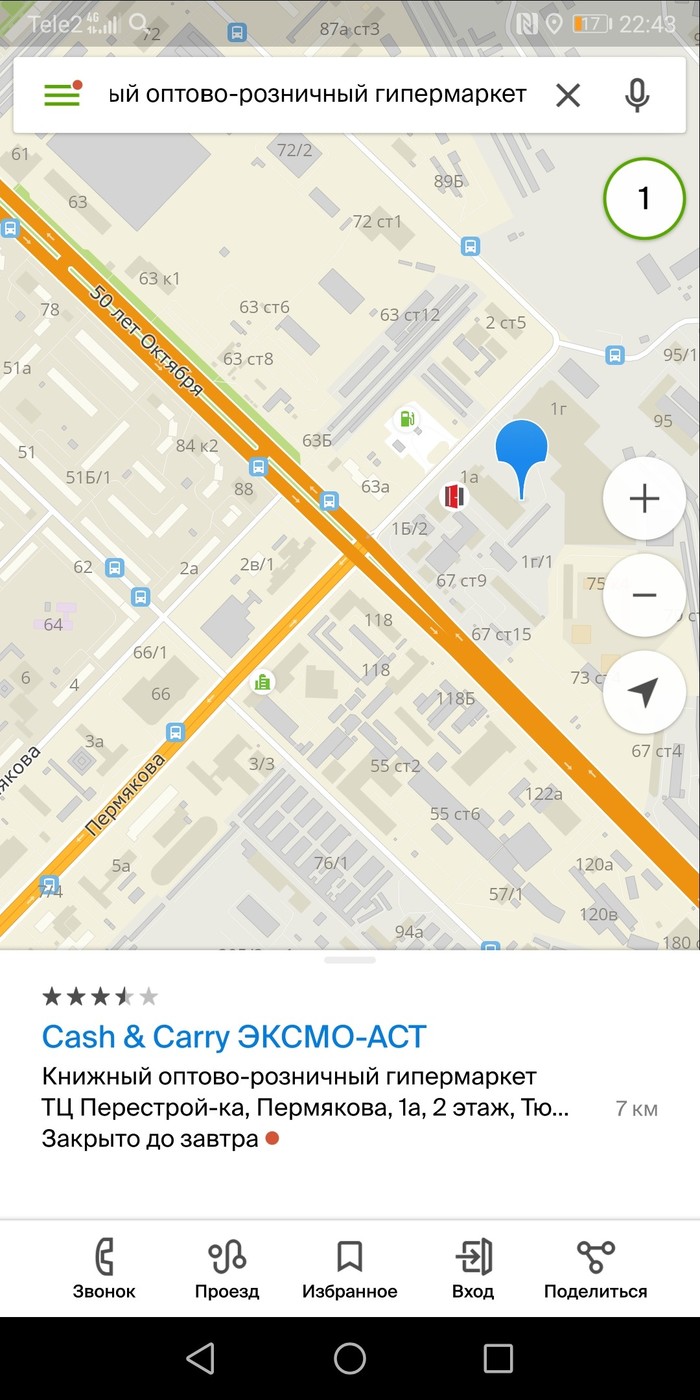
Task: Go back using system navigation
Action: (x=201, y=1358)
